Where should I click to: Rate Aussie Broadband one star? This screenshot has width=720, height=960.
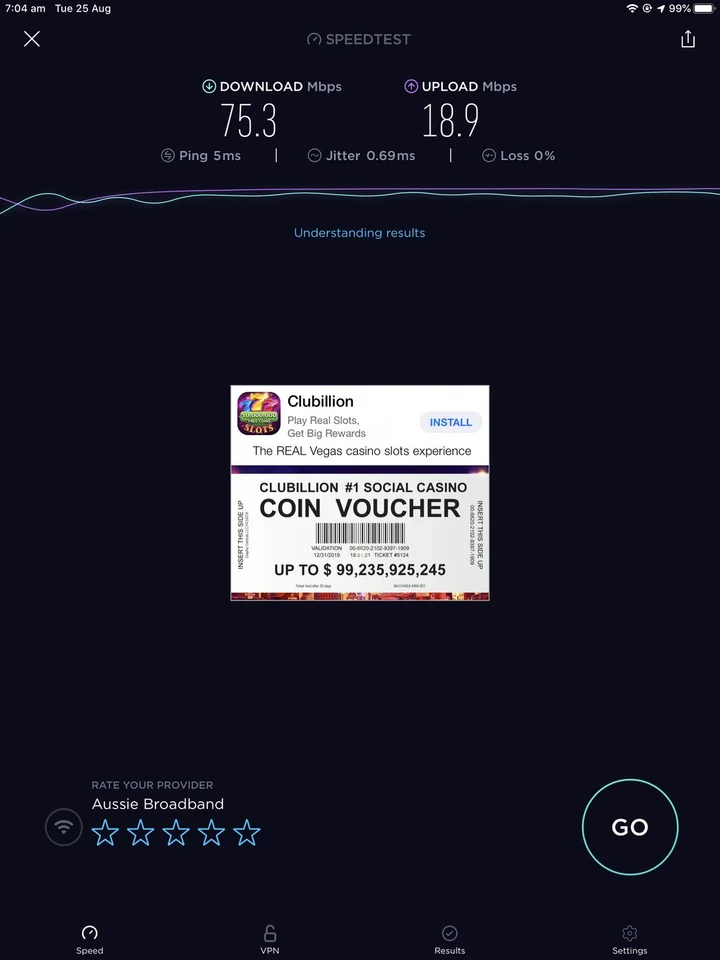point(105,833)
